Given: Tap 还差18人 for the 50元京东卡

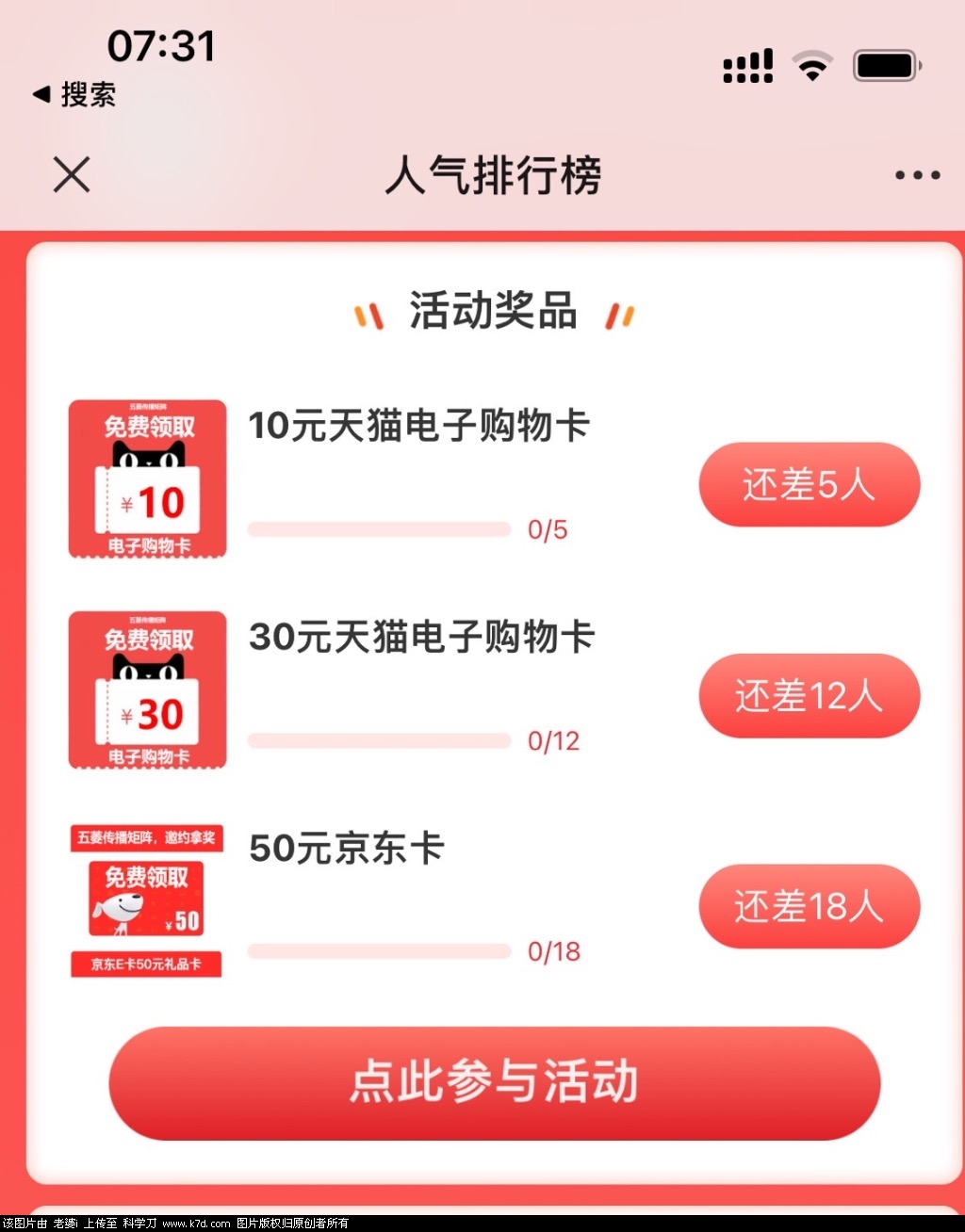Looking at the screenshot, I should tap(809, 907).
